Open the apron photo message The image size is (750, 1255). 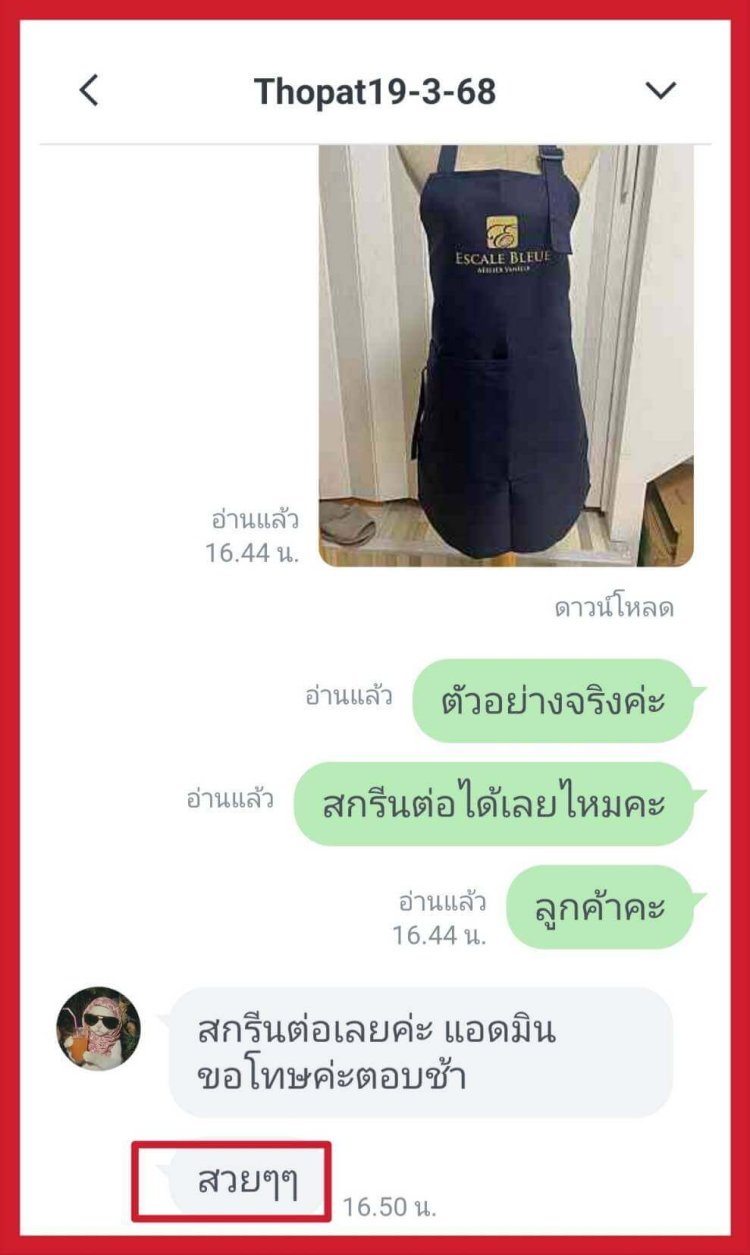coord(505,355)
